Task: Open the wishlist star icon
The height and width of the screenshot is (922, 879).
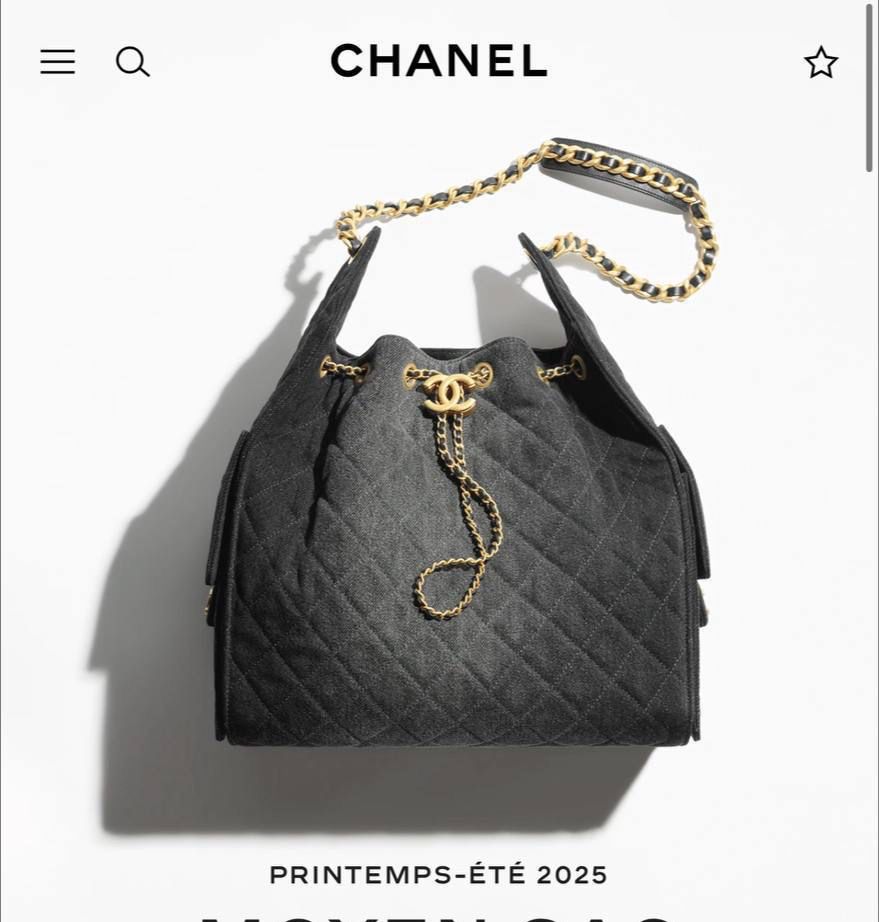Action: point(821,62)
